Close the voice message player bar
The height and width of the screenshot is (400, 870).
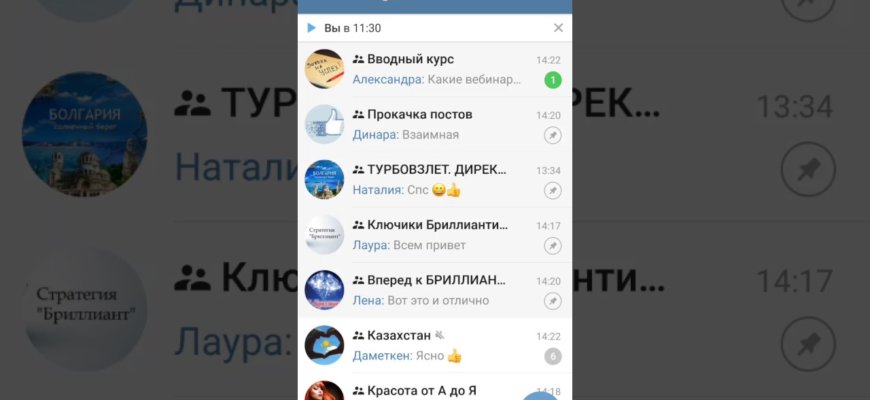[558, 28]
